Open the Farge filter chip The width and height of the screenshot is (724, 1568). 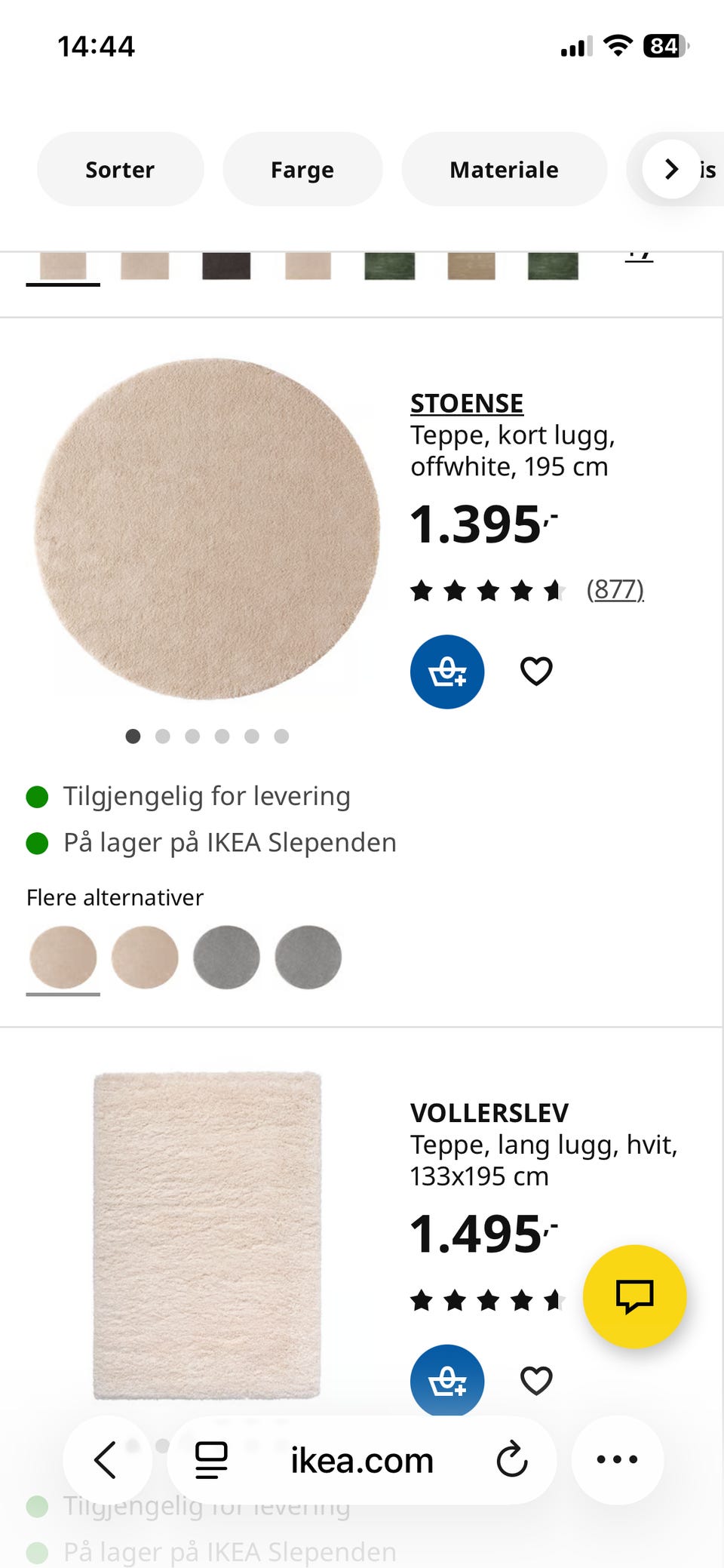coord(302,169)
